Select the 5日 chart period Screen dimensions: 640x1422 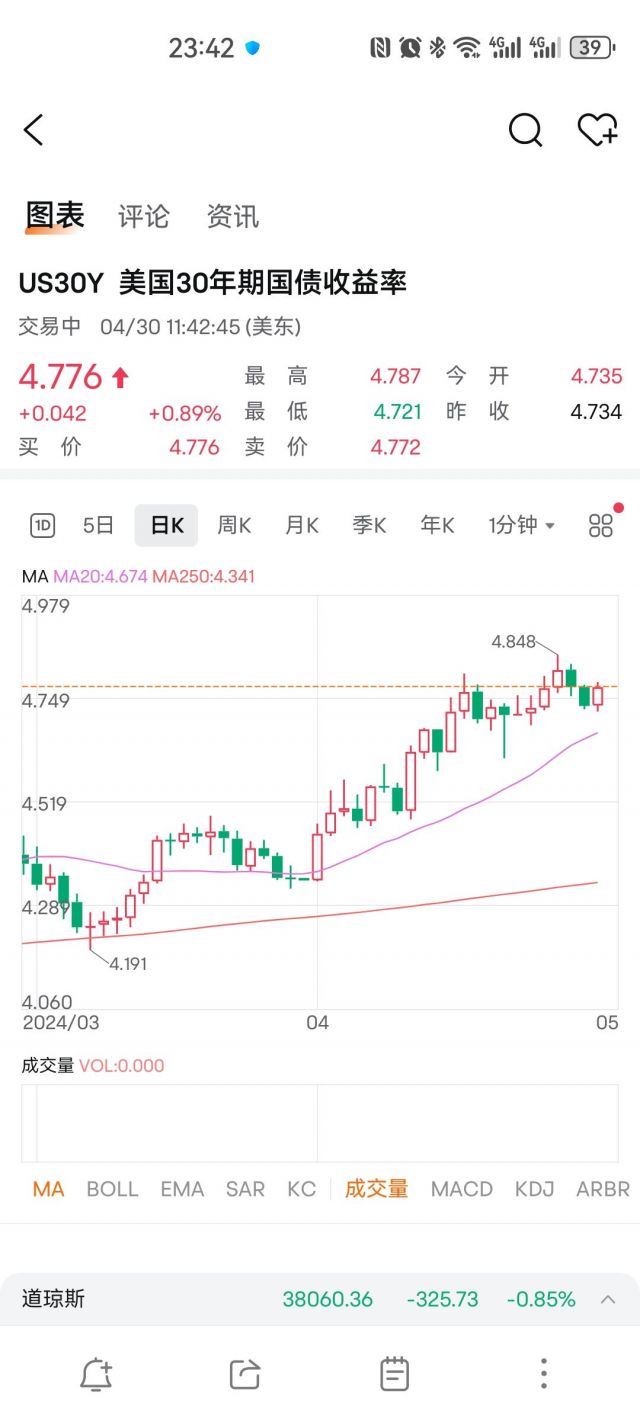tap(98, 525)
